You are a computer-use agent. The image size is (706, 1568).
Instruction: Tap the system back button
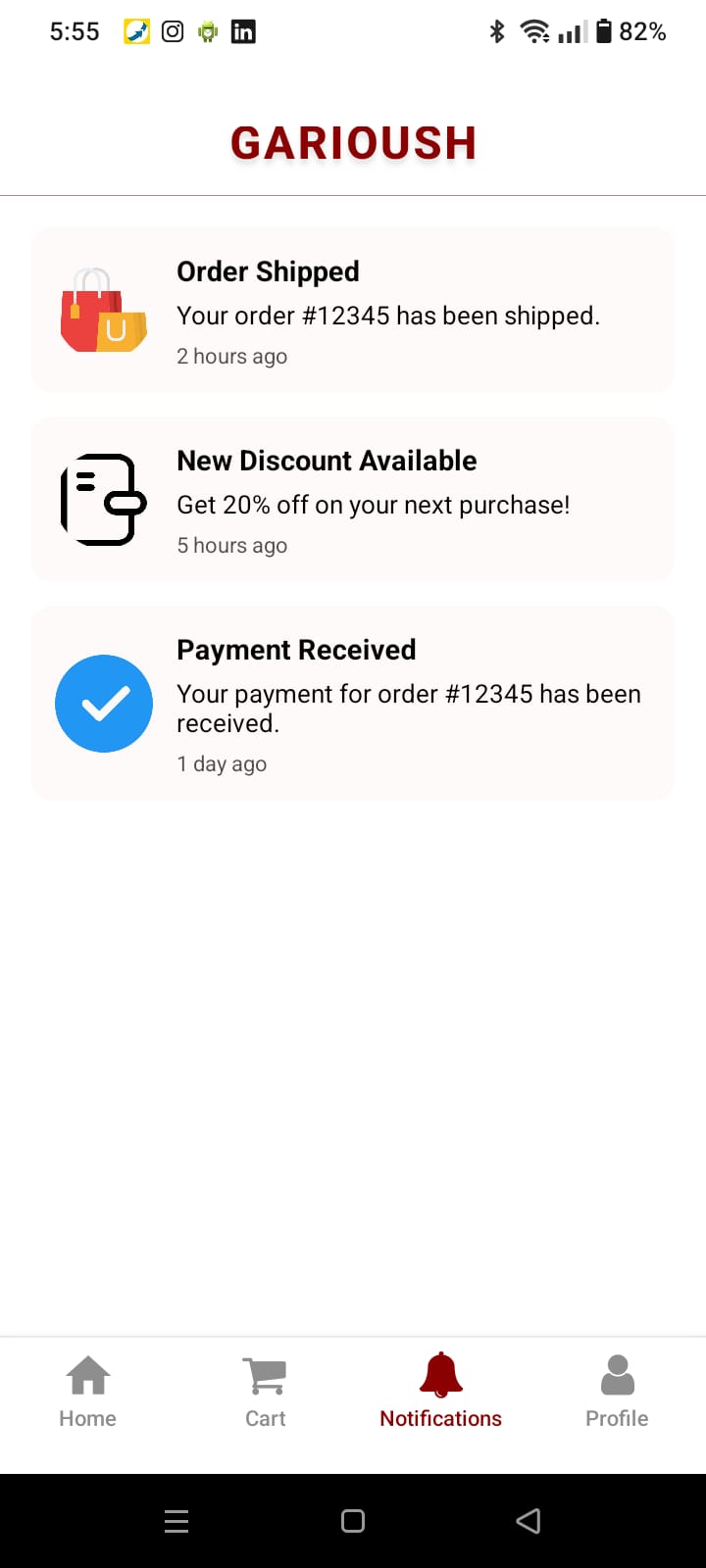529,1521
